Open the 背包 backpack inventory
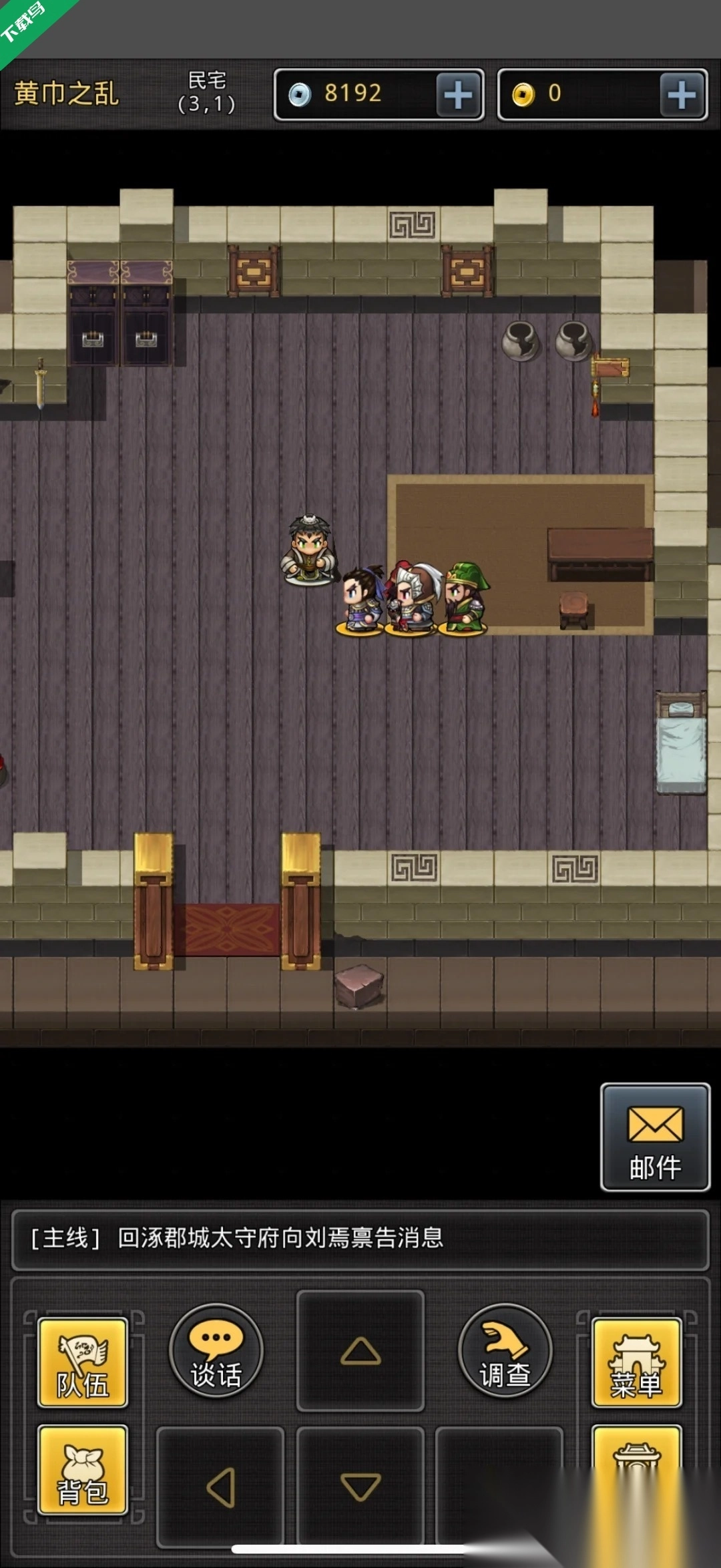721x1568 pixels. click(83, 1470)
